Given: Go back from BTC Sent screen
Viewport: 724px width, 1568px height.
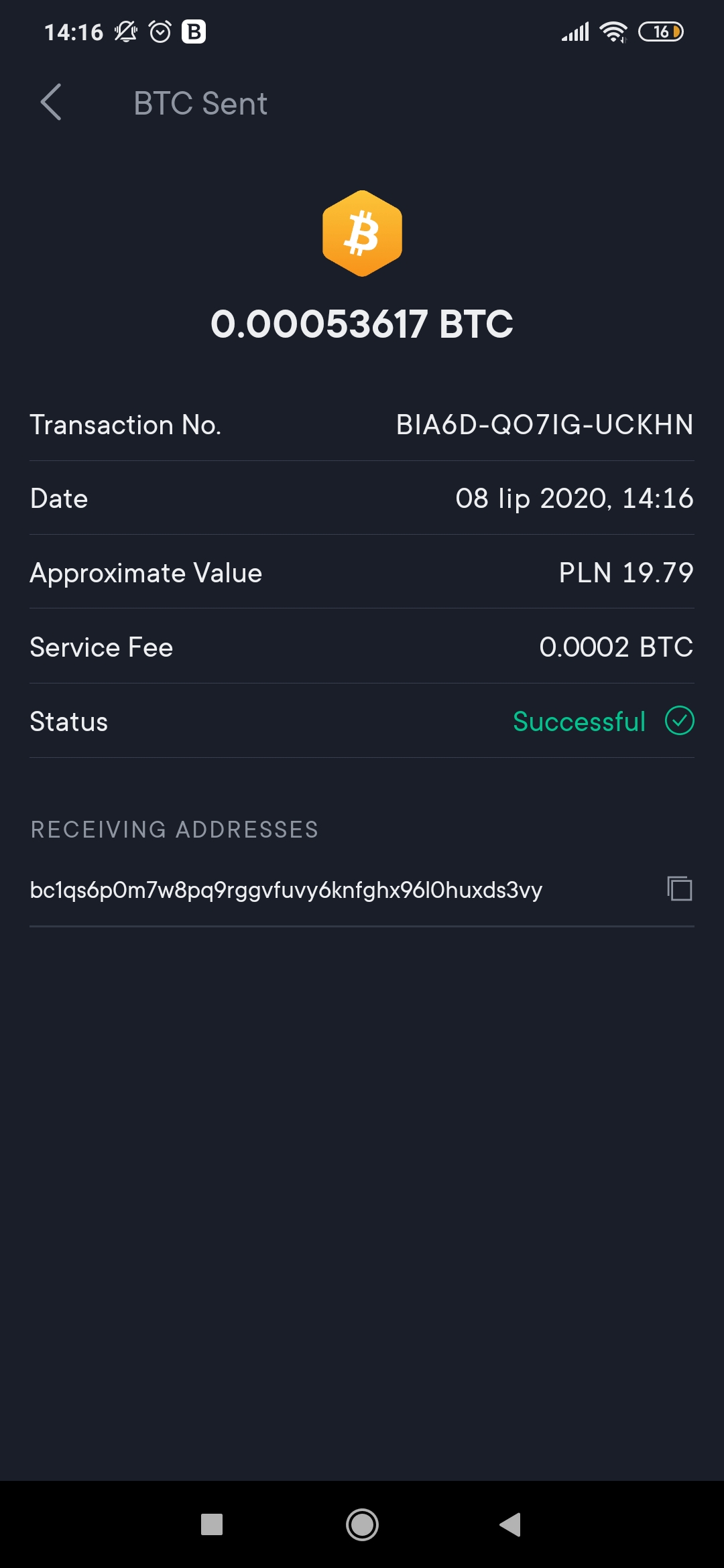Looking at the screenshot, I should click(x=51, y=103).
